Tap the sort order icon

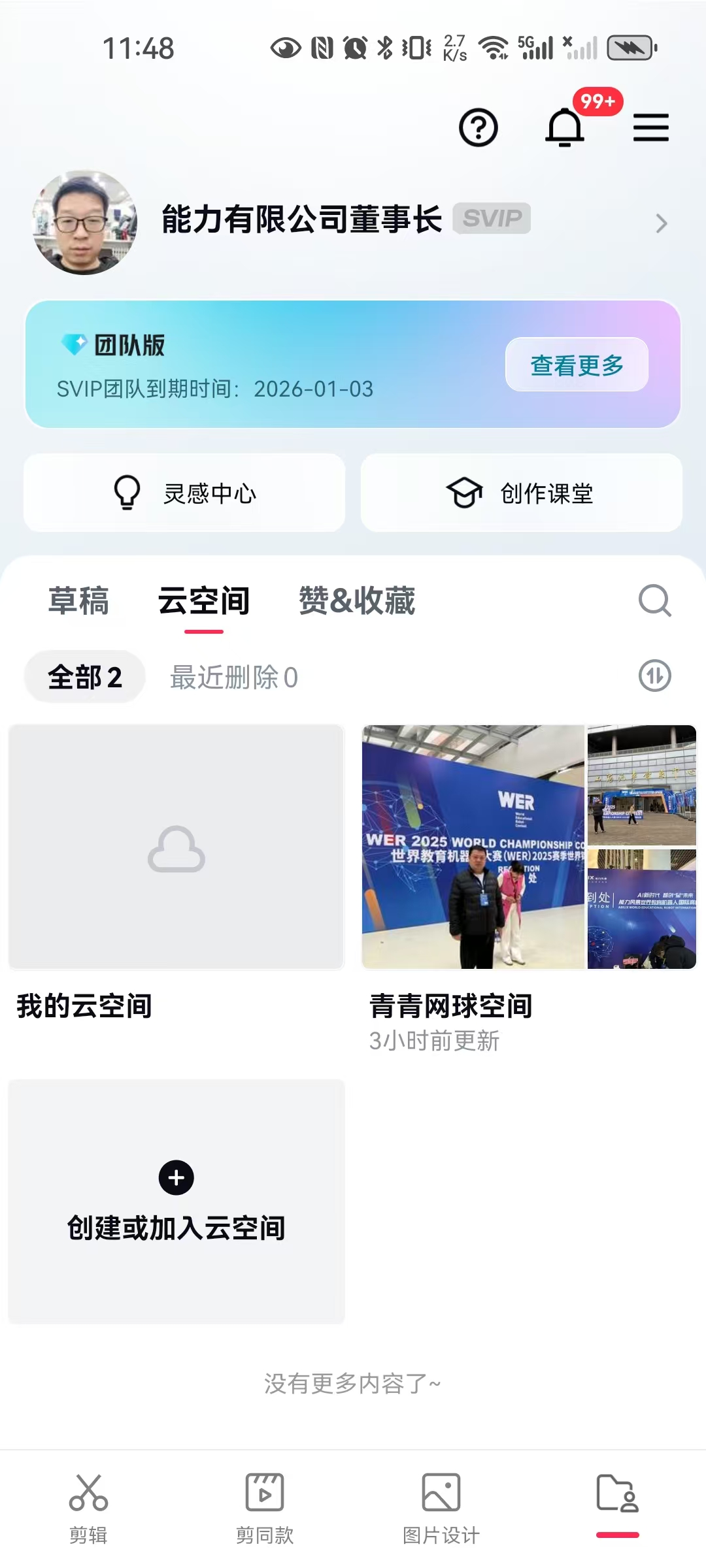654,676
